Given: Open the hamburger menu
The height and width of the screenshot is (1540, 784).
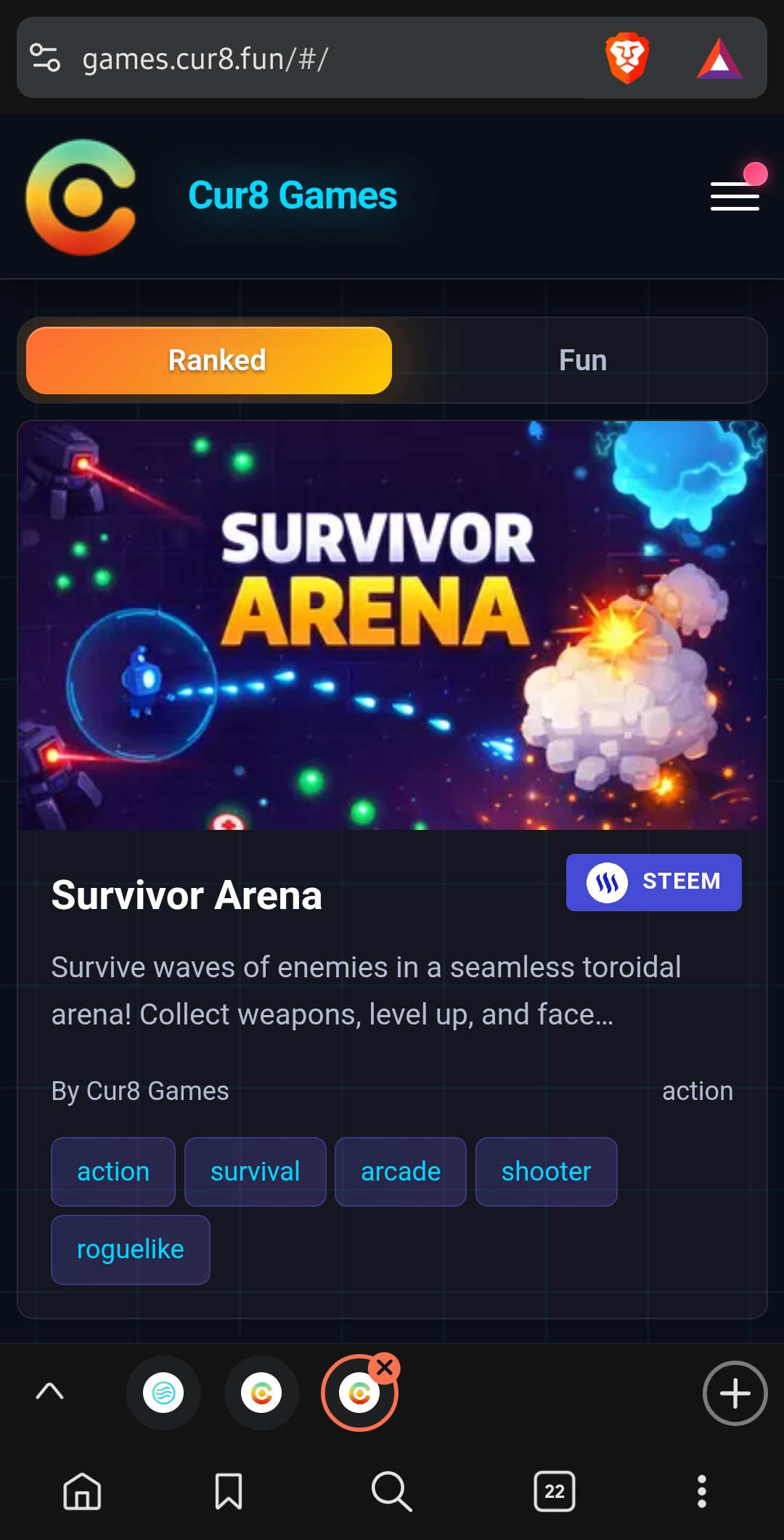Looking at the screenshot, I should 735,196.
